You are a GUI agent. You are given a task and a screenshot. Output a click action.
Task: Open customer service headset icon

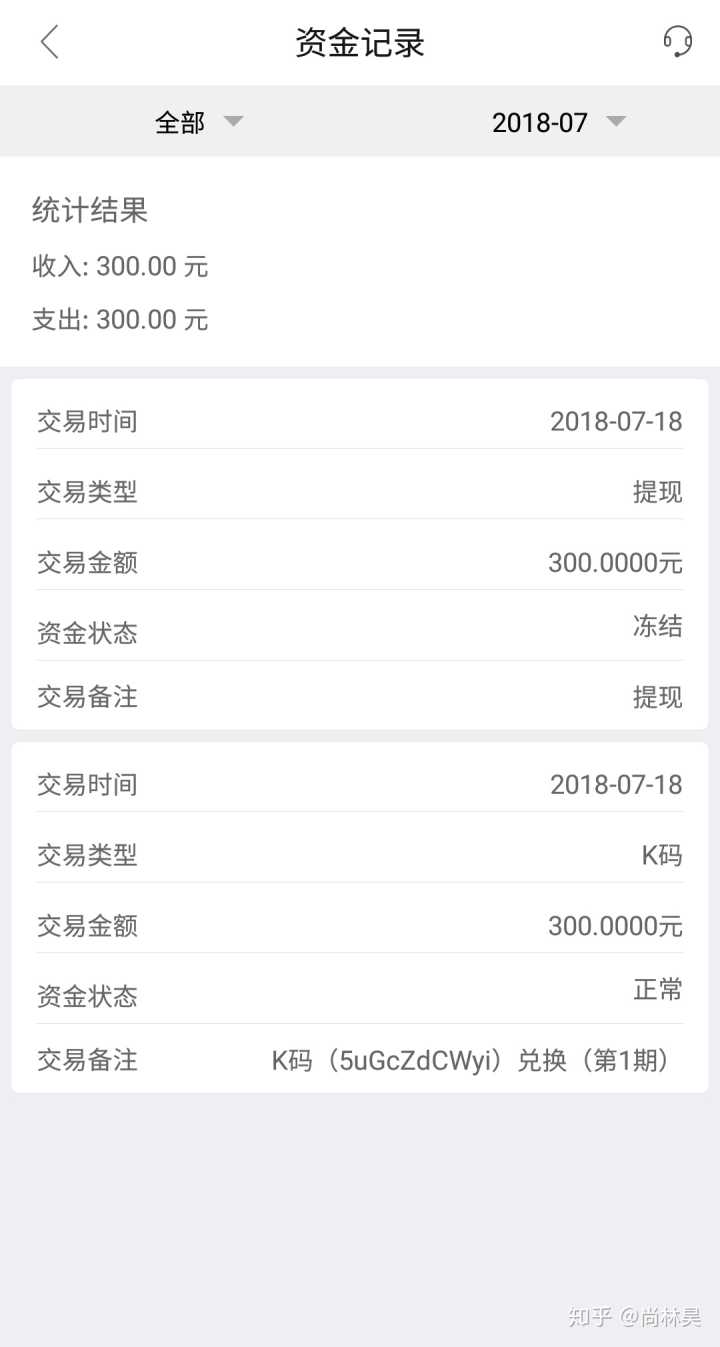677,42
